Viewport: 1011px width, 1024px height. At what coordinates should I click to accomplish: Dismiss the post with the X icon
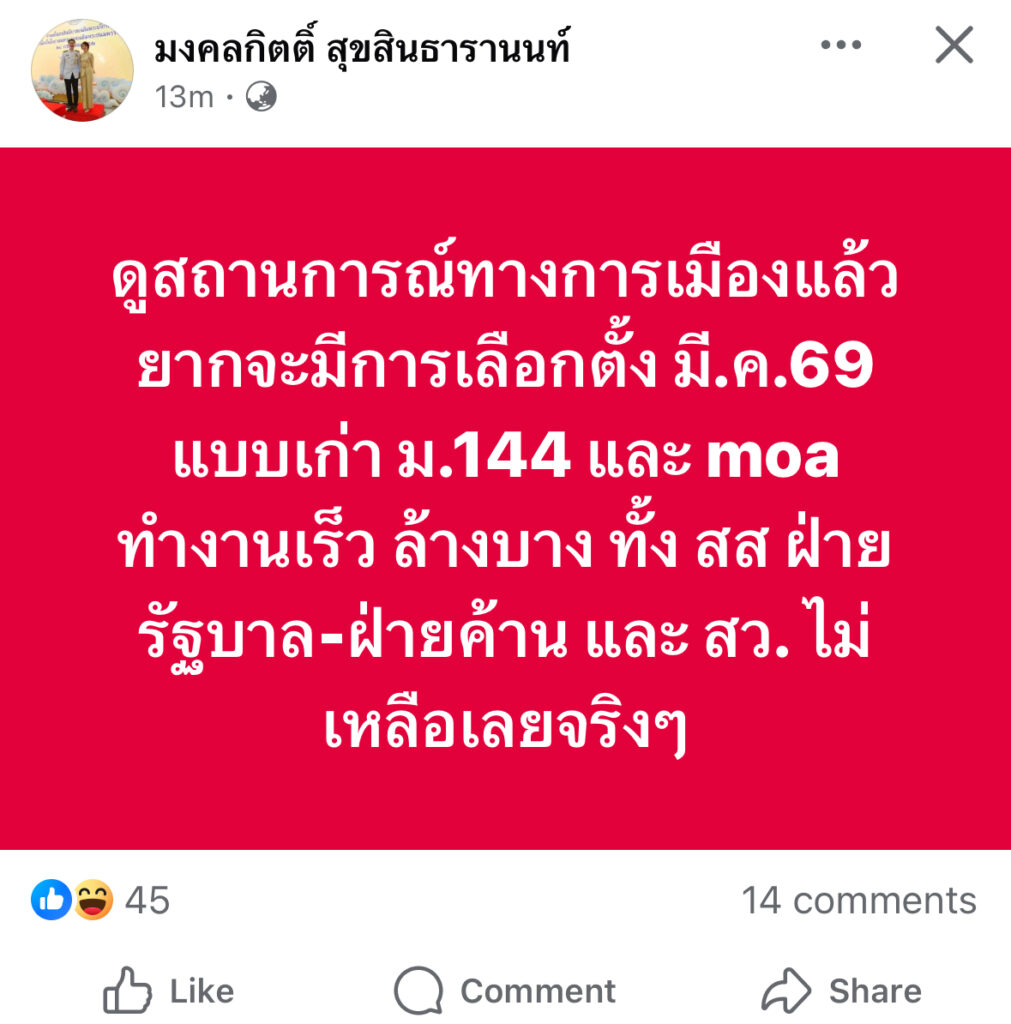coord(953,45)
